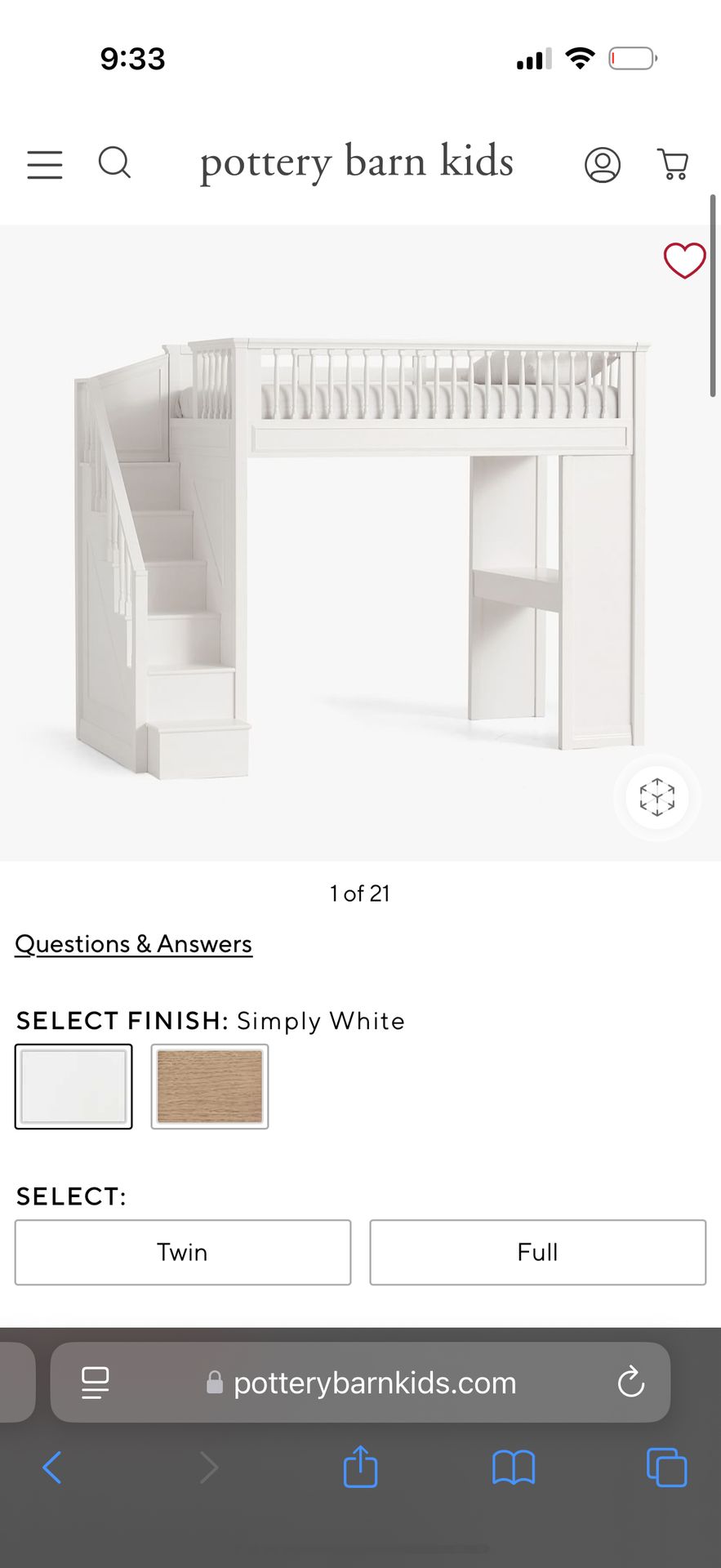Open the account profile icon

(x=602, y=165)
